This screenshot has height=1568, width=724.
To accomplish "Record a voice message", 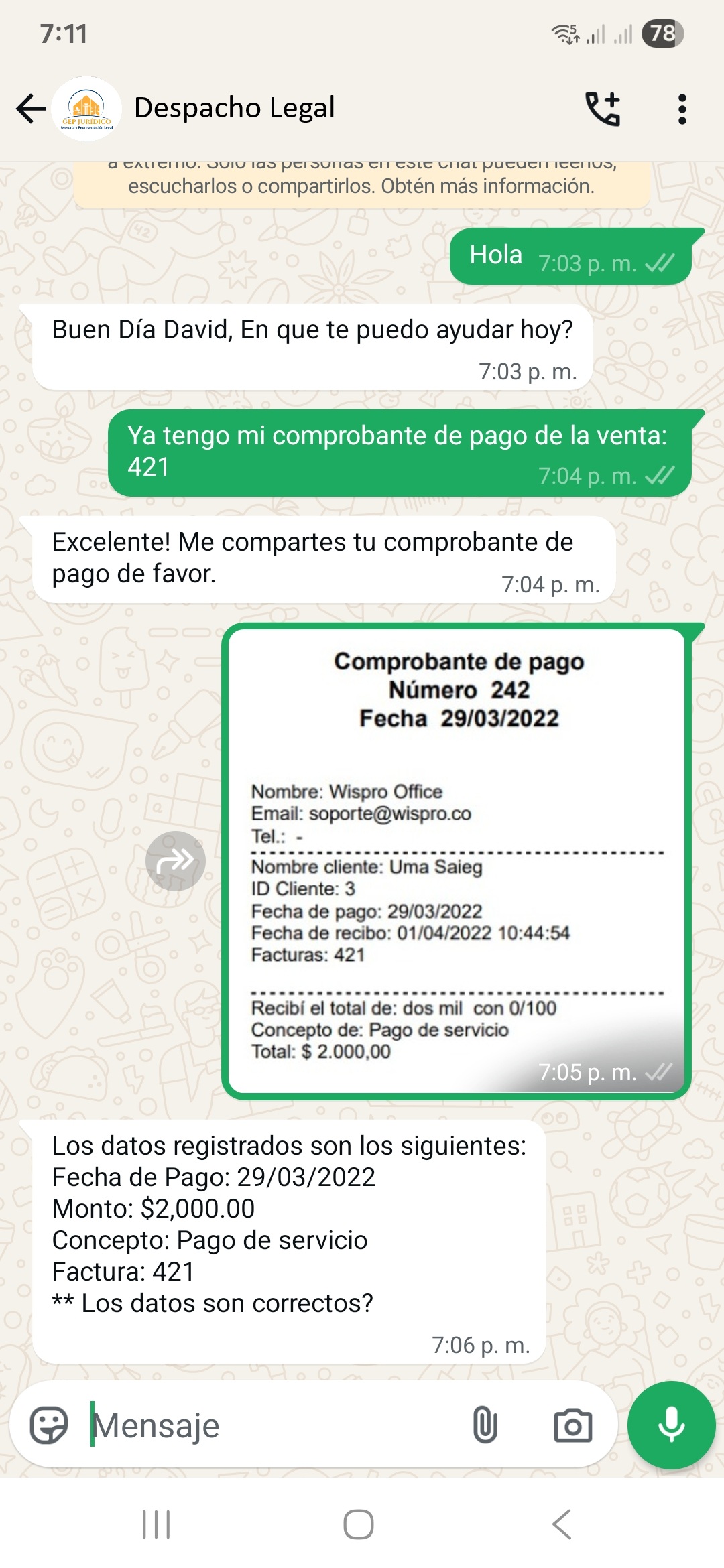I will point(671,1425).
